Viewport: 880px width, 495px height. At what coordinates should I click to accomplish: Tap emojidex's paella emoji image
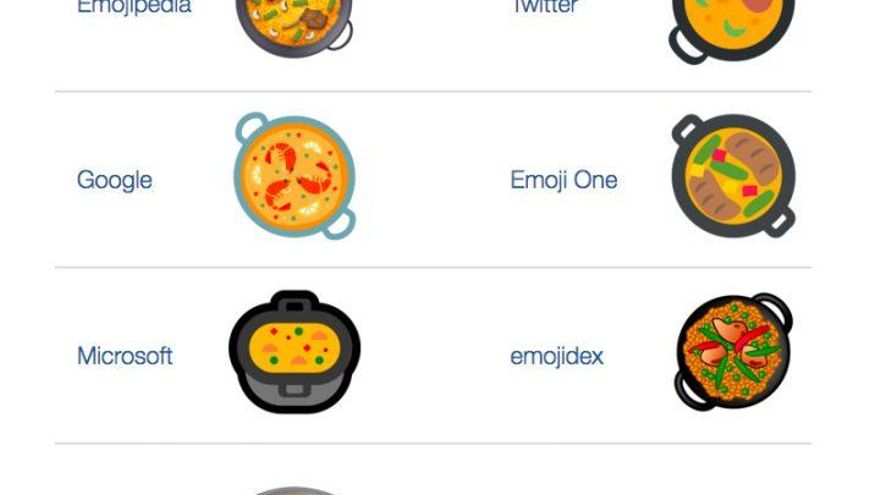click(x=733, y=351)
